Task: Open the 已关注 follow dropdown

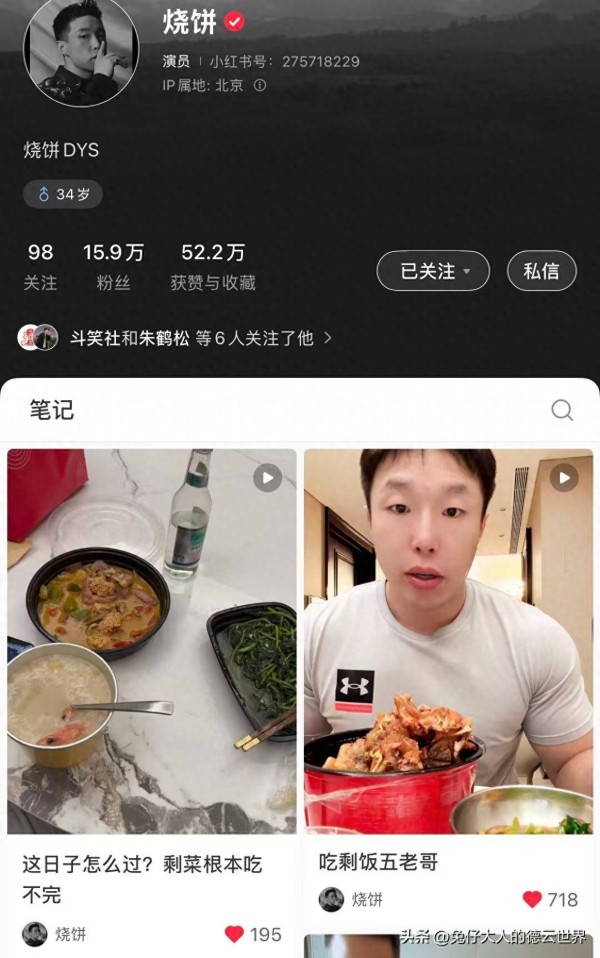Action: [x=433, y=271]
